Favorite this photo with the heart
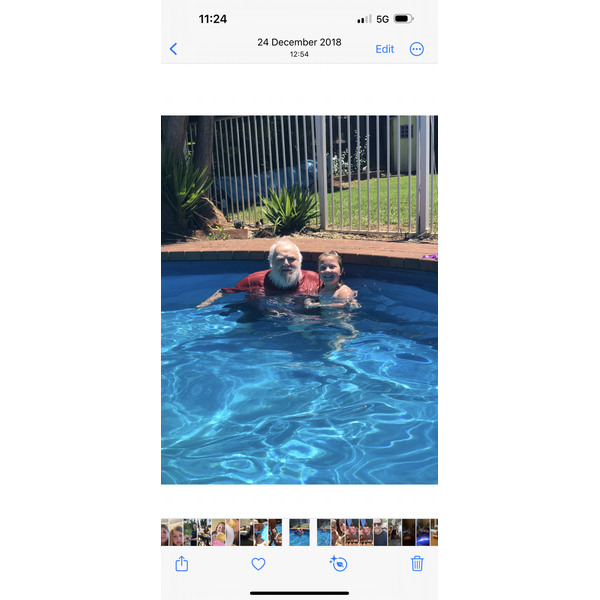The width and height of the screenshot is (600, 600). click(258, 564)
